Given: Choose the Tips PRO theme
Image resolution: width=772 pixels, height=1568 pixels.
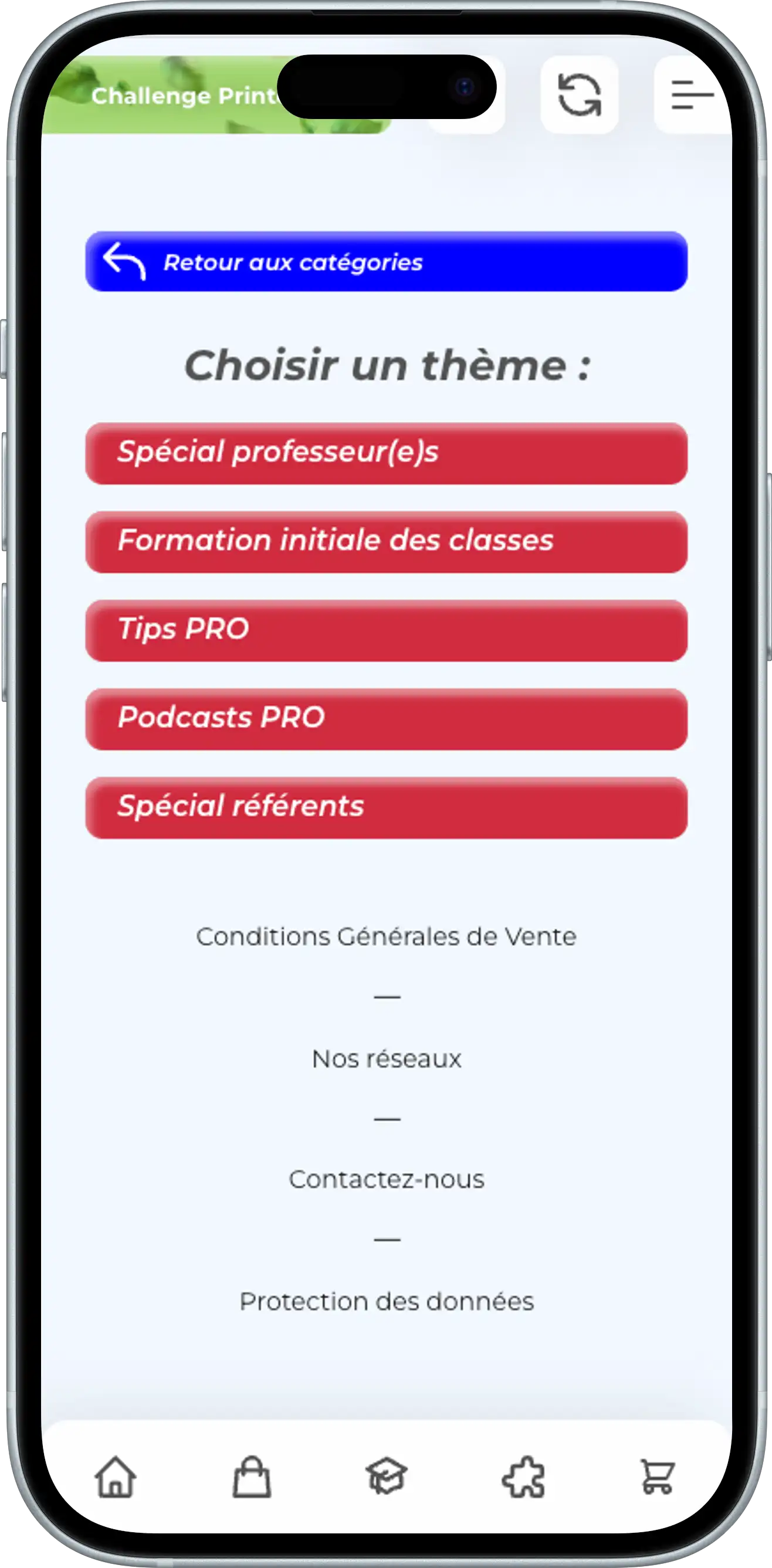Looking at the screenshot, I should click(386, 630).
